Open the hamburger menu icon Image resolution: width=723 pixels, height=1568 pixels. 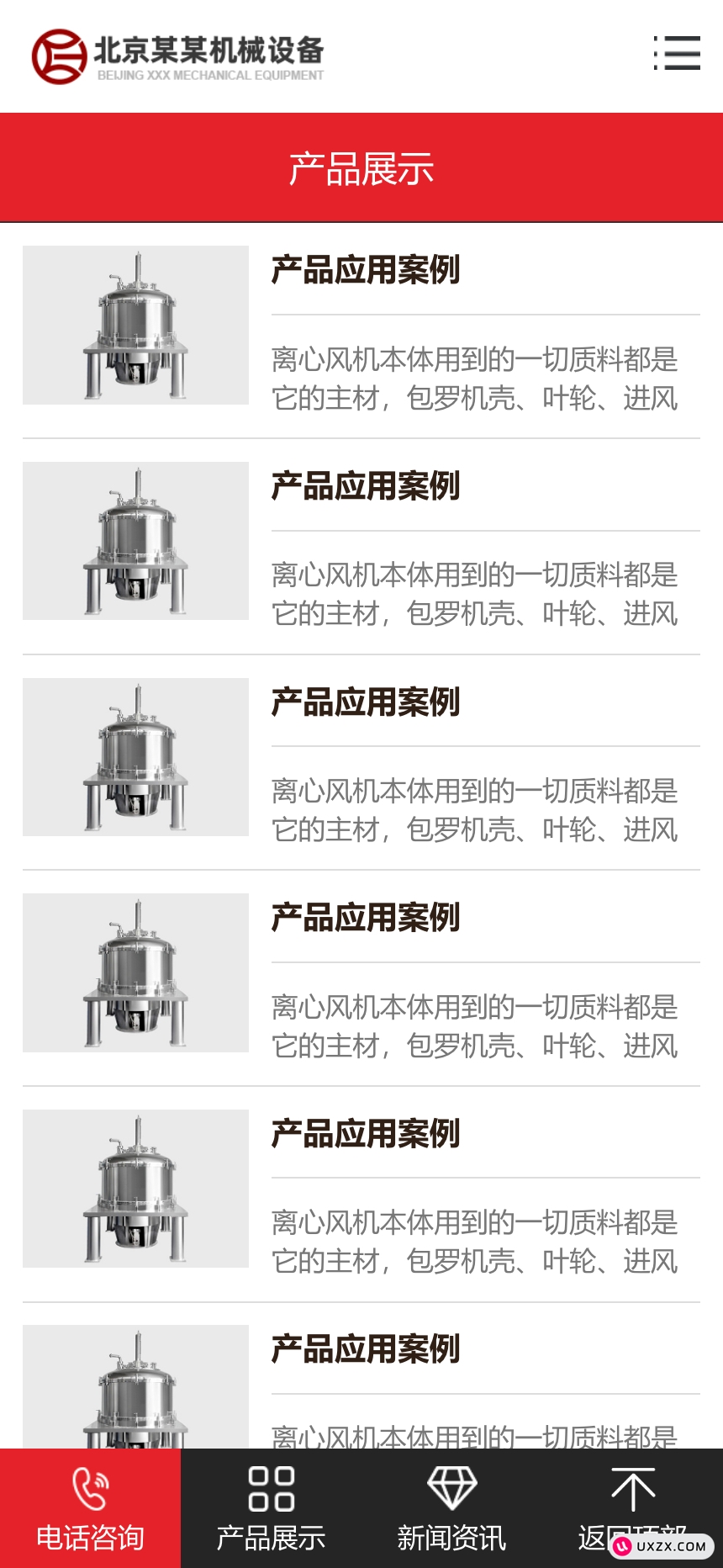(x=677, y=53)
